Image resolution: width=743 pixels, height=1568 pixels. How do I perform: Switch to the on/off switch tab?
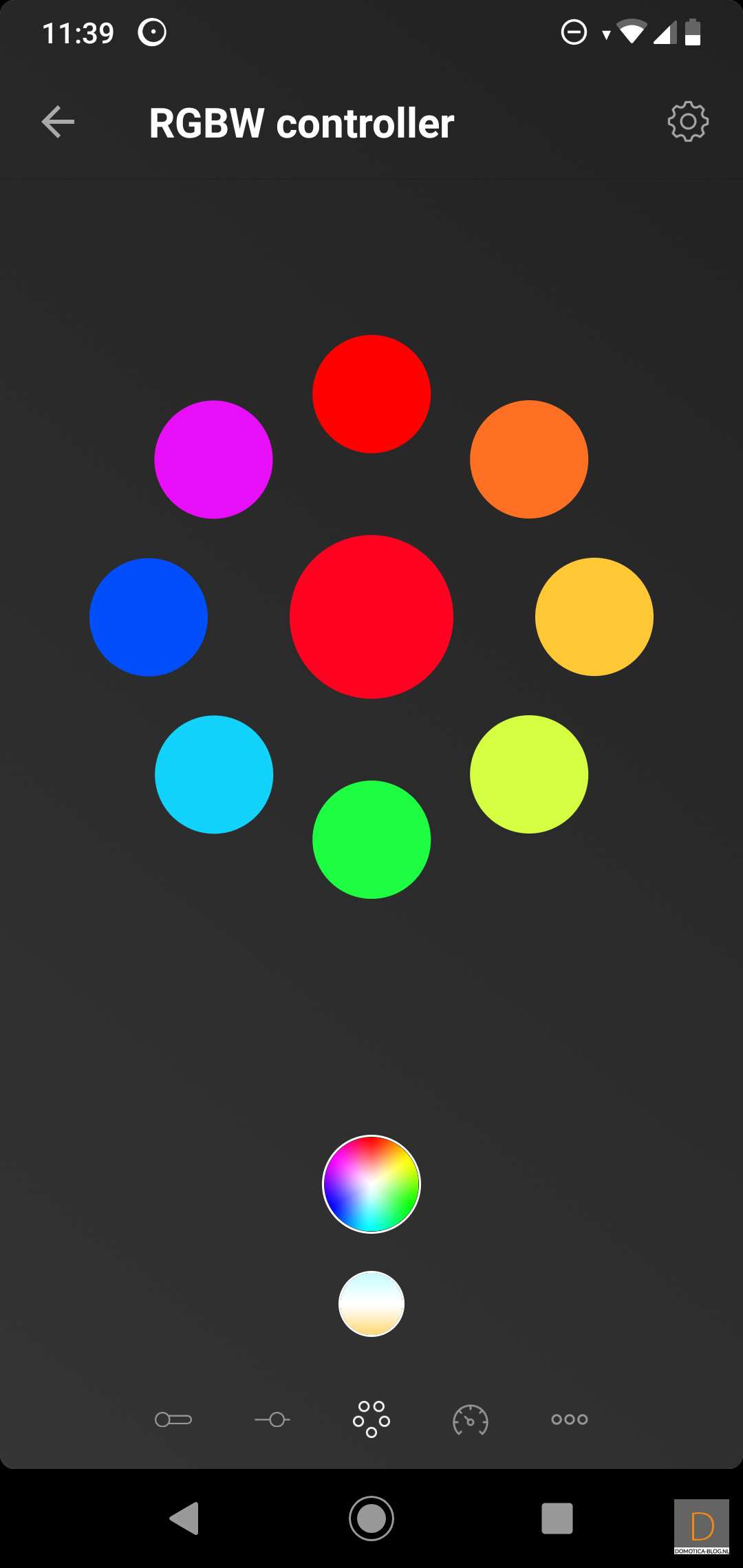coord(173,1419)
